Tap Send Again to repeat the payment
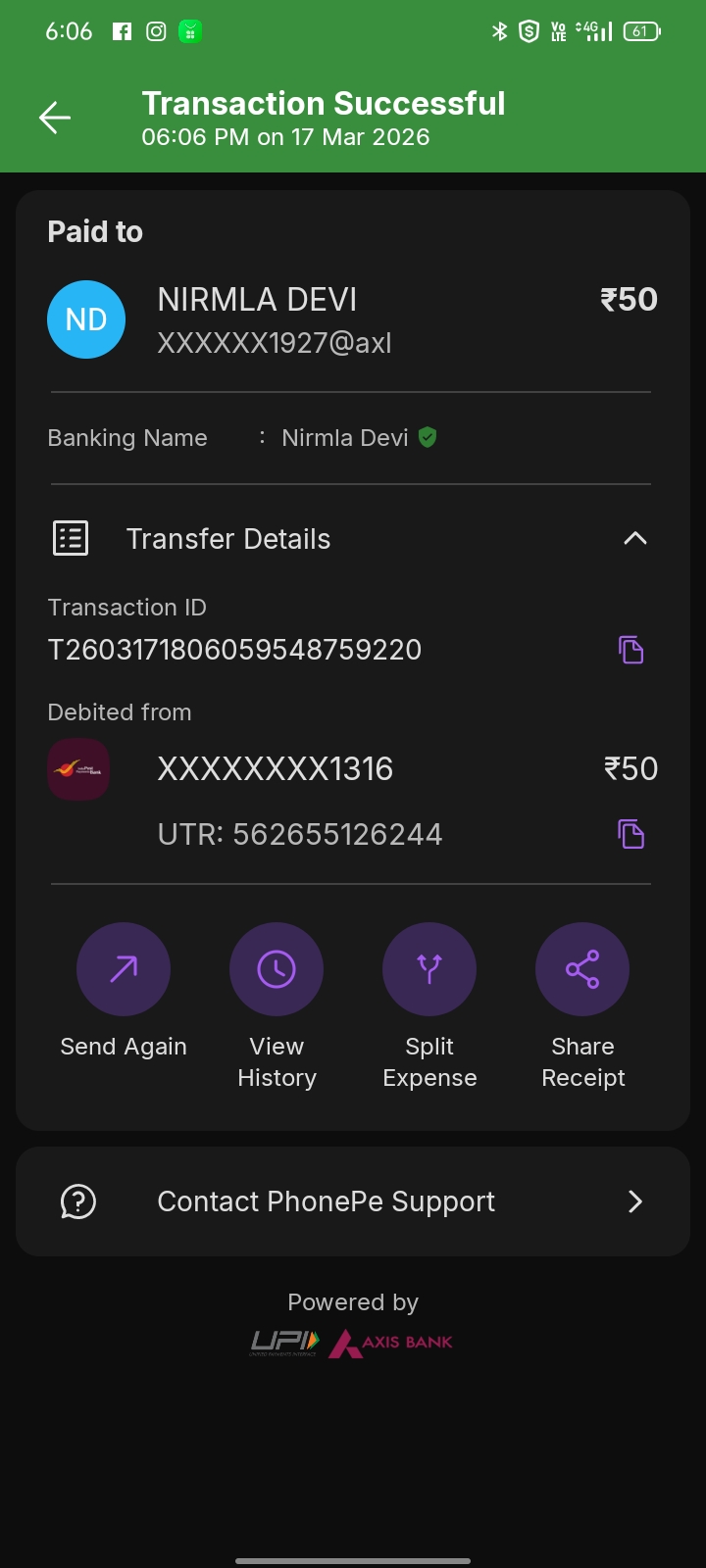Screen dimensions: 706x1568 click(124, 969)
